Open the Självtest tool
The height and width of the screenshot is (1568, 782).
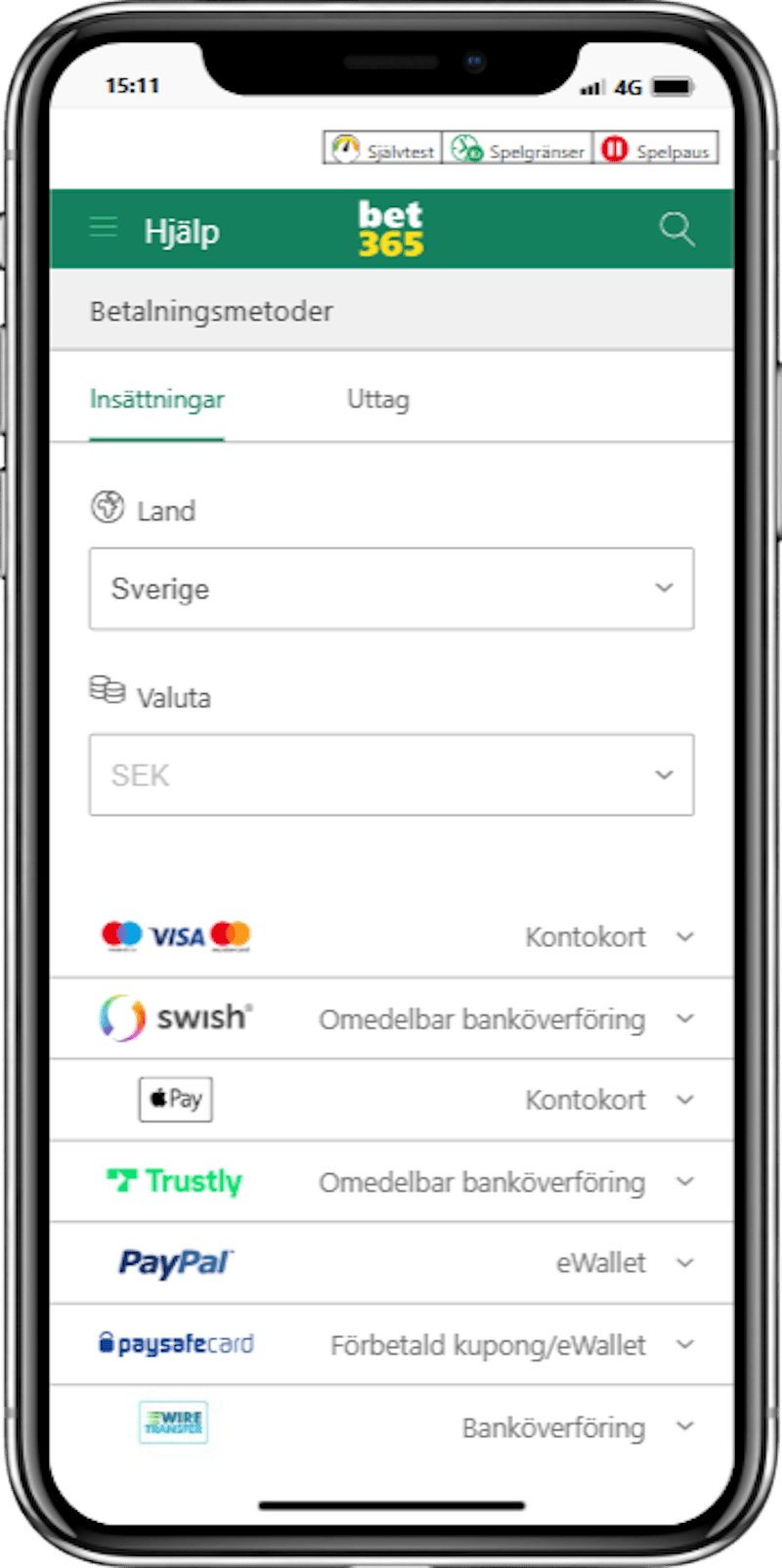383,150
